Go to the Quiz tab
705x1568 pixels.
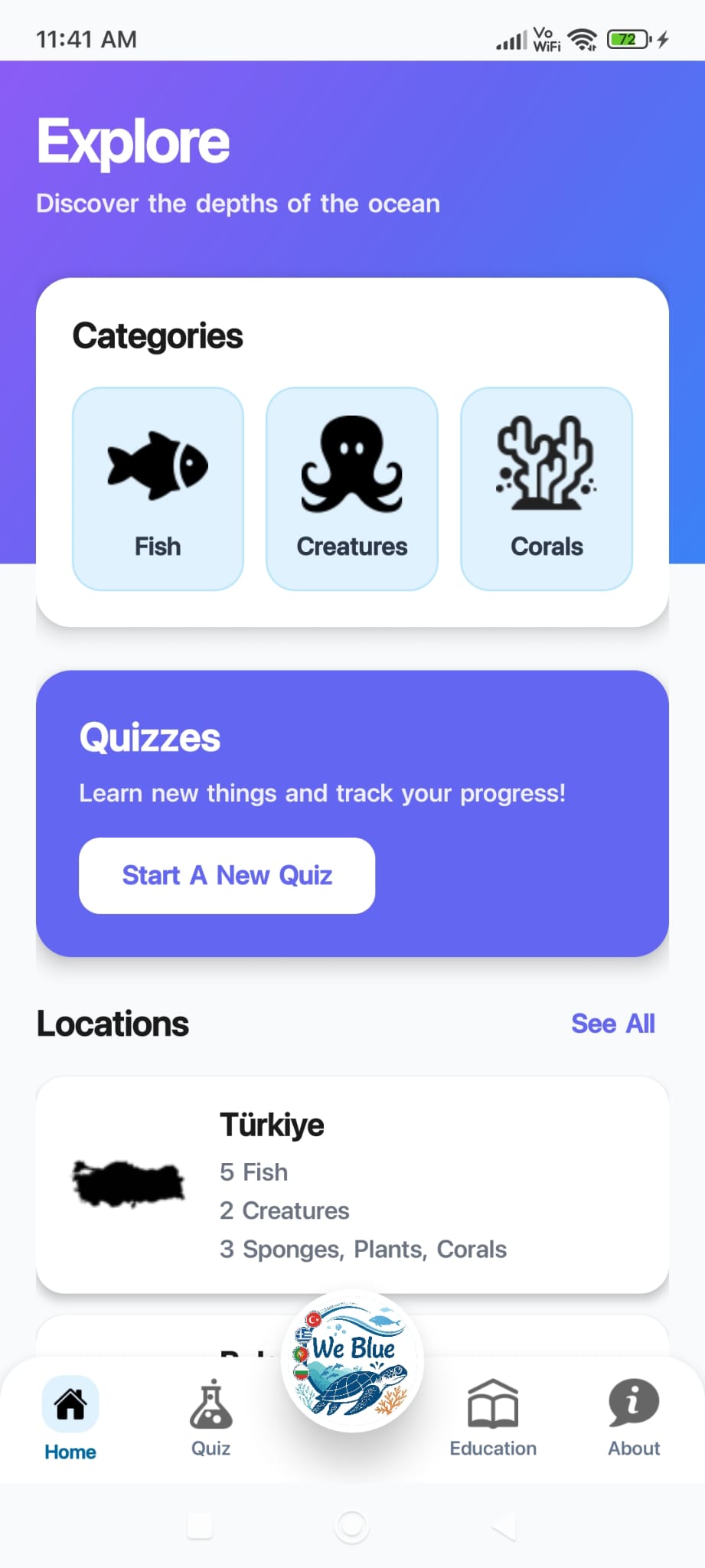pos(211,1418)
